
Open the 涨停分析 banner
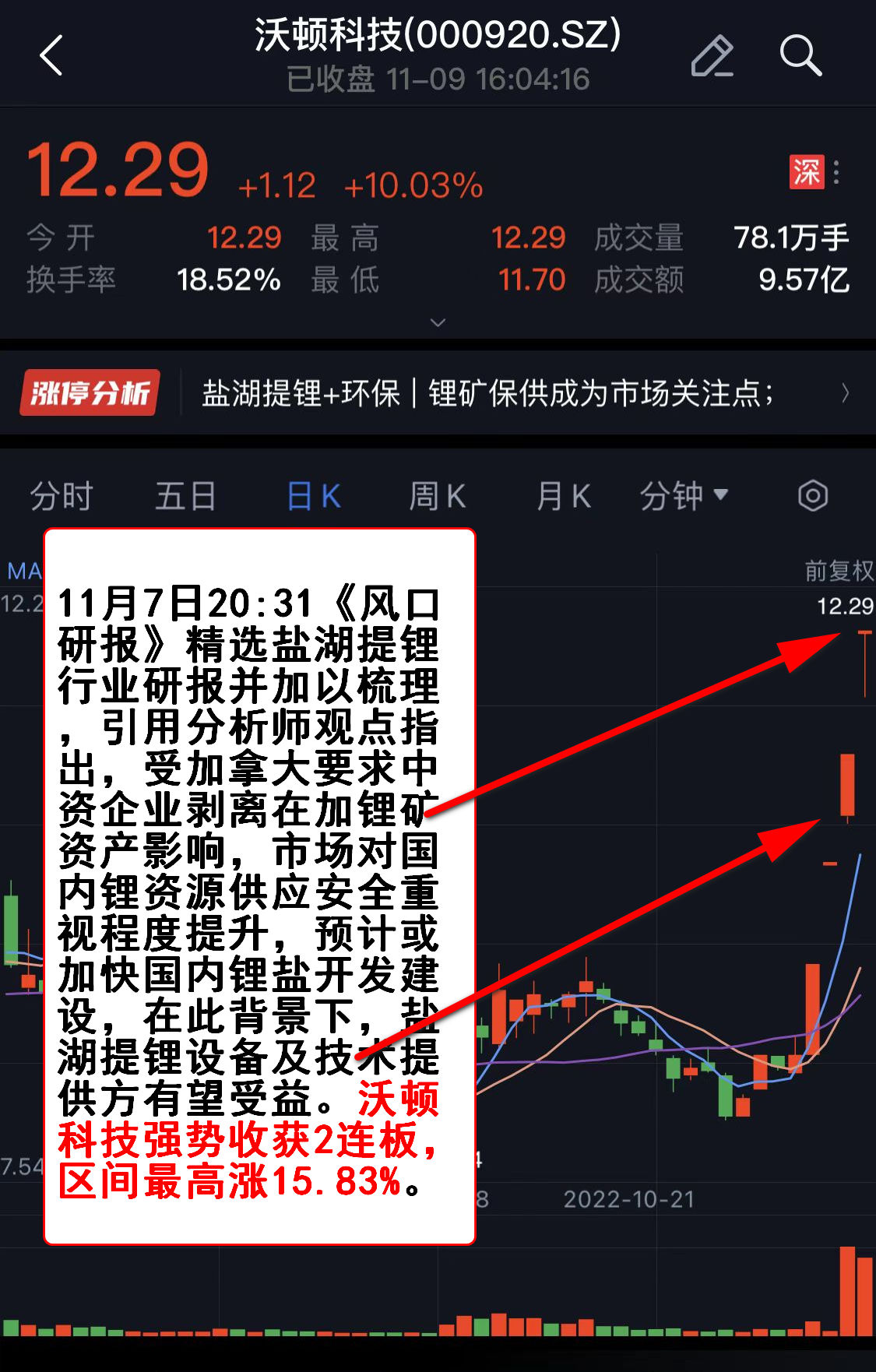[436, 393]
